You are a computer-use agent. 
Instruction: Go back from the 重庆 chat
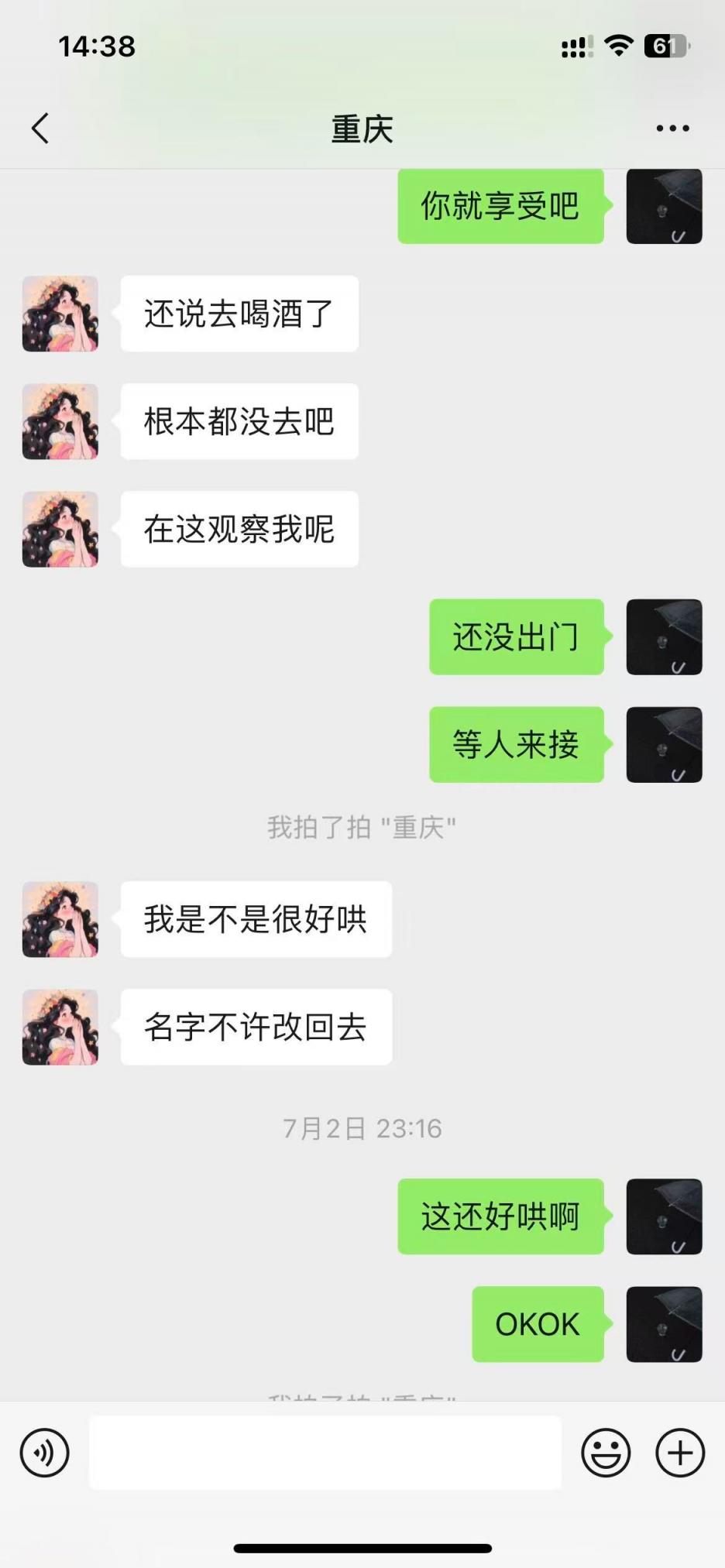pos(40,129)
